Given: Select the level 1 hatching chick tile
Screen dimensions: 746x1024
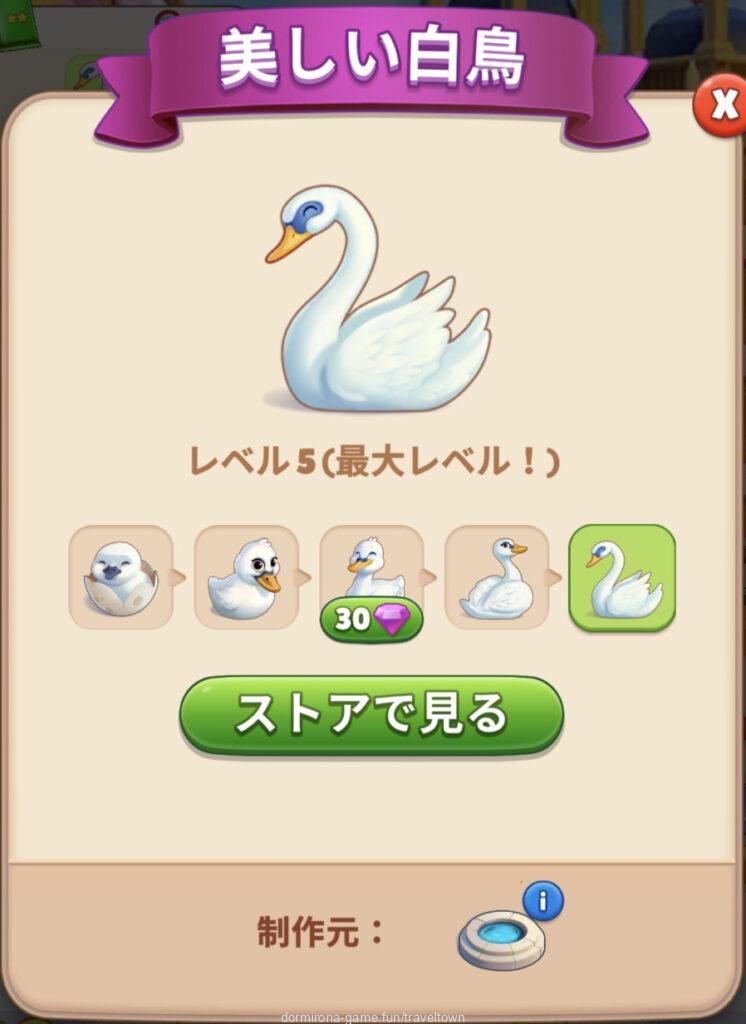Looking at the screenshot, I should point(121,577).
